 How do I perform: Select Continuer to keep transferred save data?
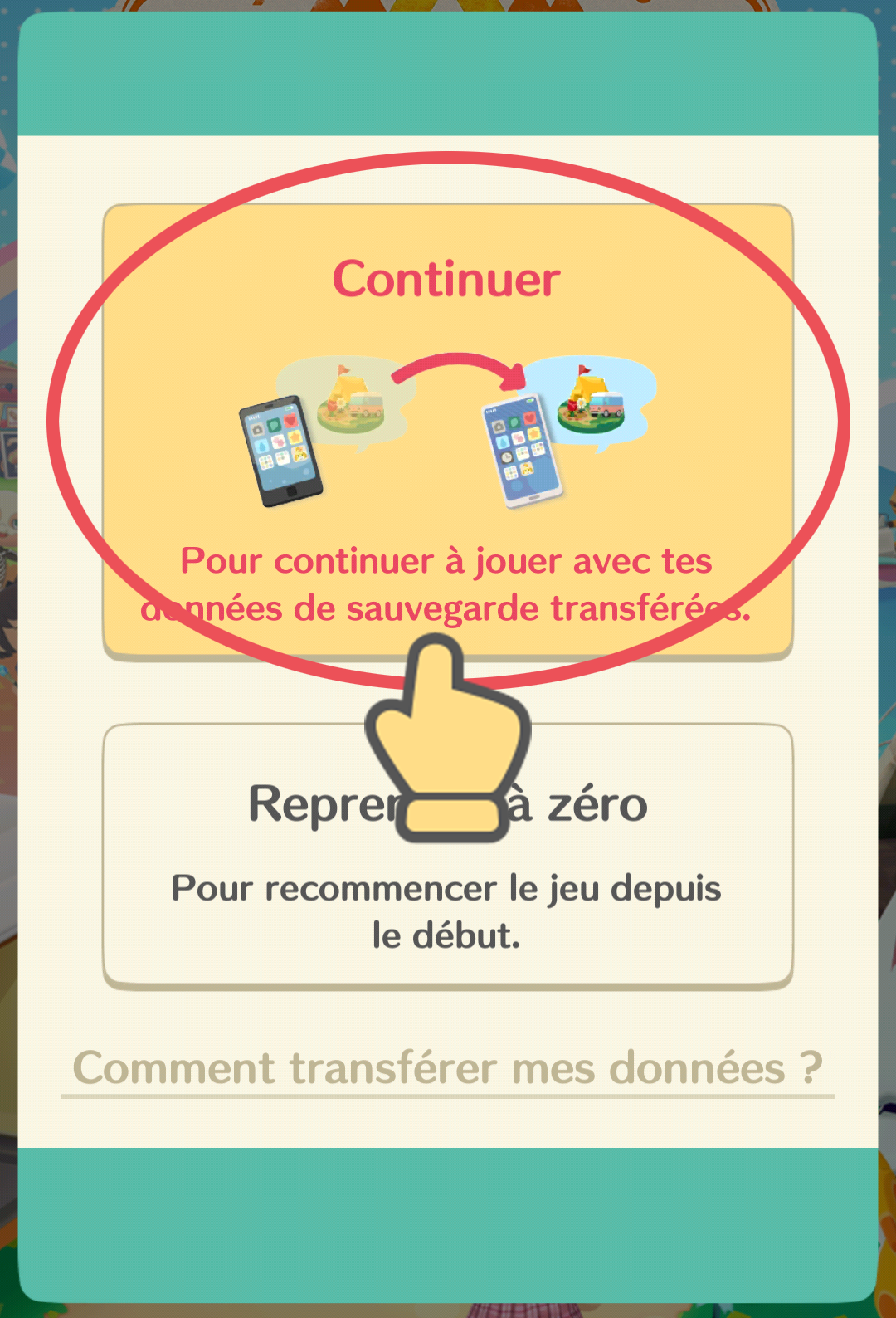click(447, 432)
